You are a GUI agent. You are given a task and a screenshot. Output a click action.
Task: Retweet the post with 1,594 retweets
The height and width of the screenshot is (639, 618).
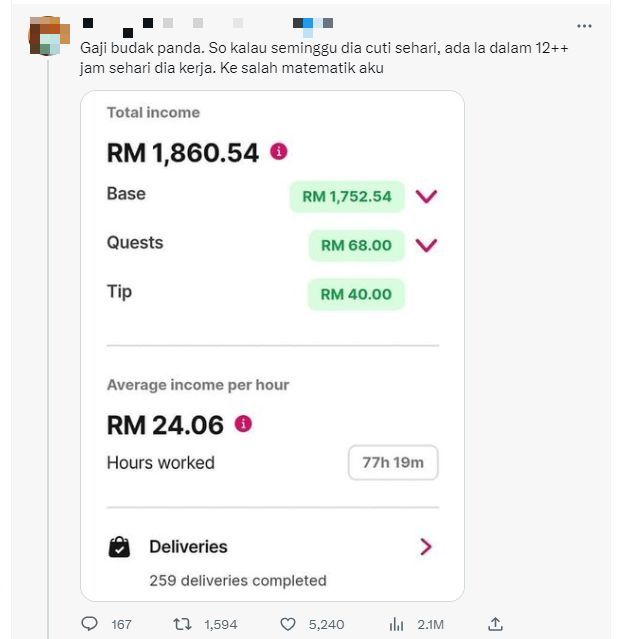(x=183, y=623)
